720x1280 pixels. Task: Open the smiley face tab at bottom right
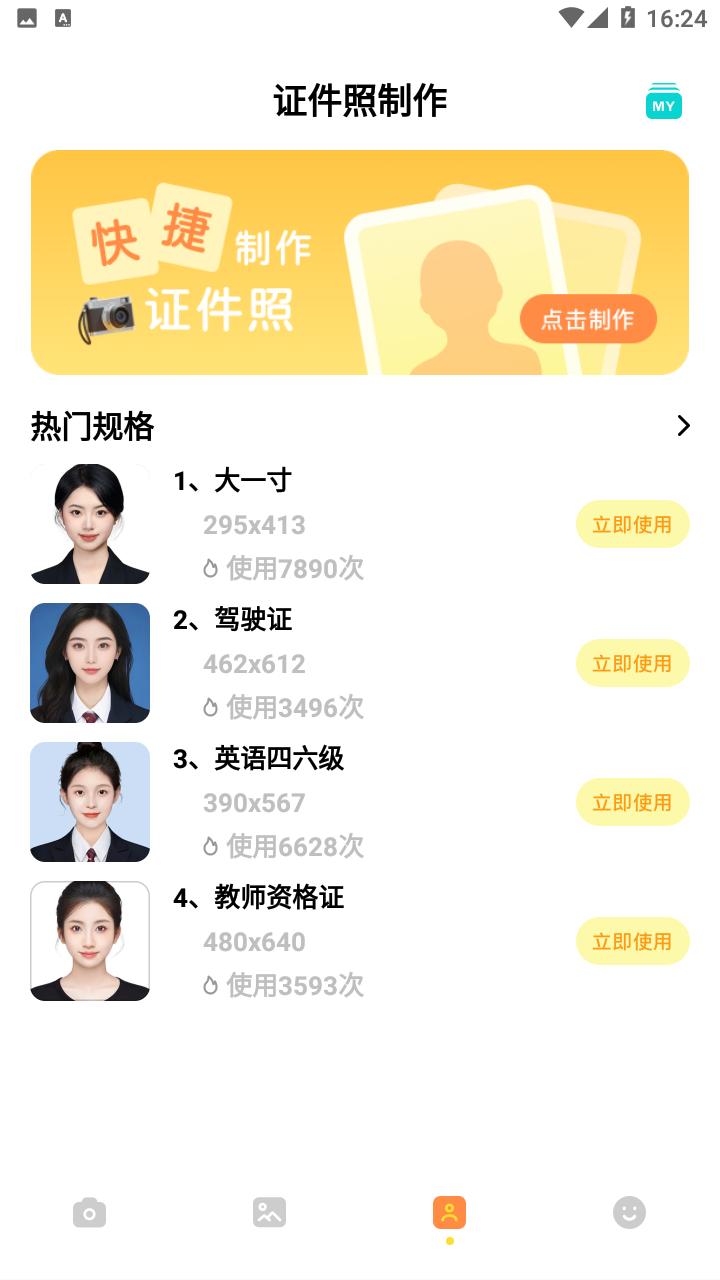click(629, 1212)
